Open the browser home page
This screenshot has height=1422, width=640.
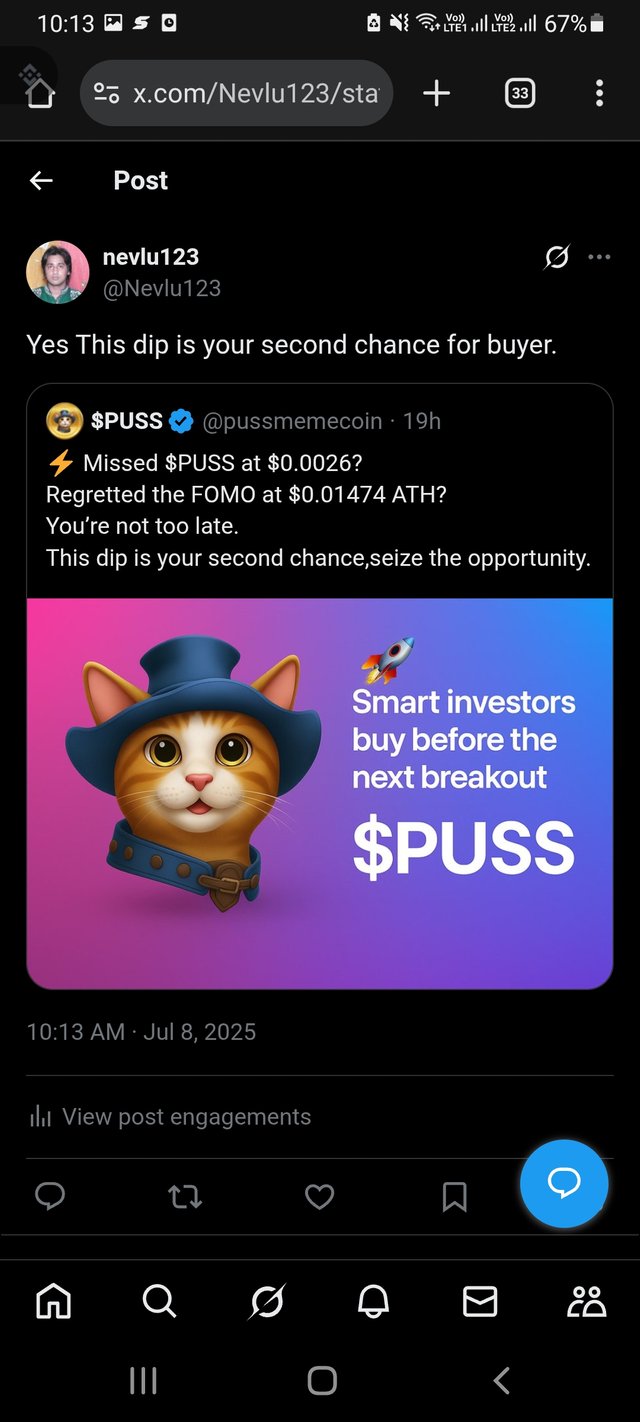40,94
